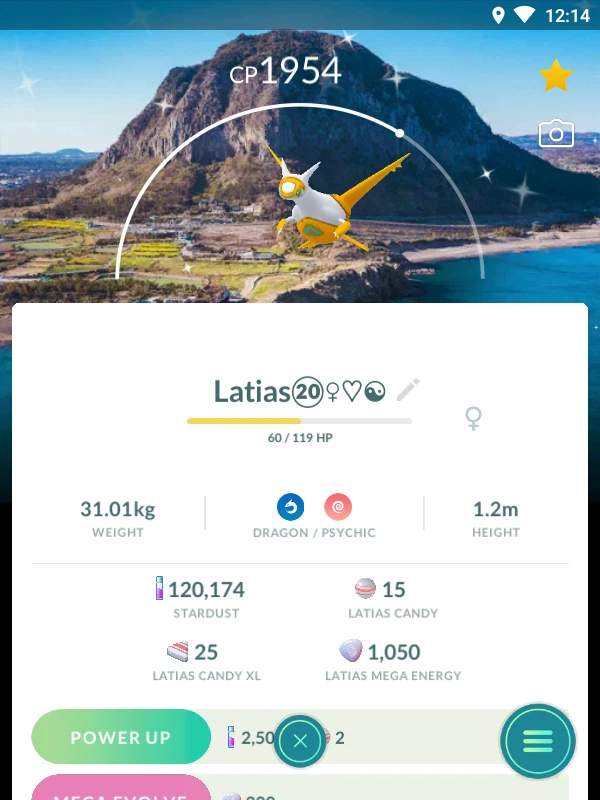600x800 pixels.
Task: Close the Pokémon details screen
Action: pyautogui.click(x=300, y=741)
